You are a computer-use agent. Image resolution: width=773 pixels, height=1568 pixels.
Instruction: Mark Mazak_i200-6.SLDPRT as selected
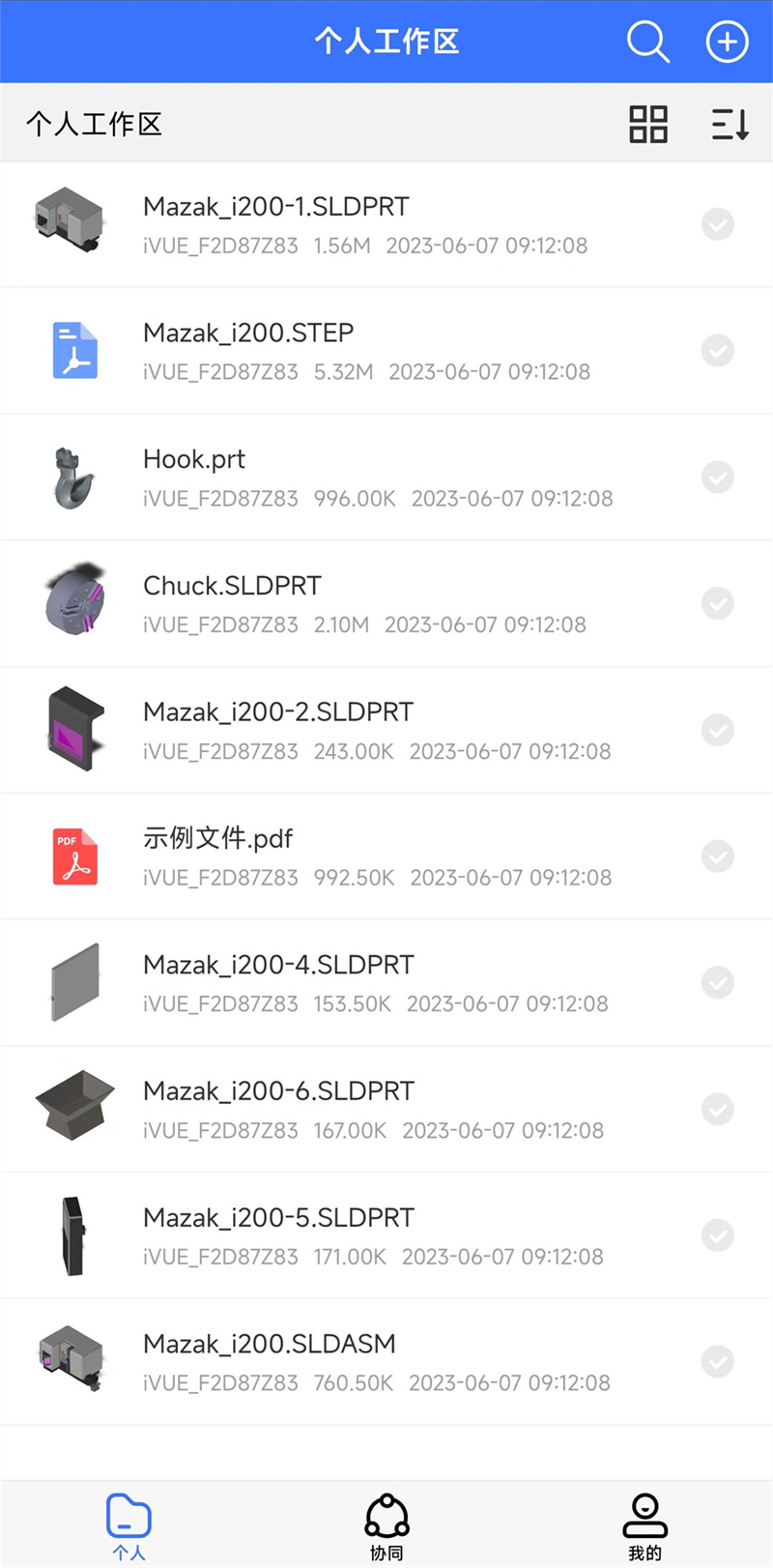point(717,1109)
